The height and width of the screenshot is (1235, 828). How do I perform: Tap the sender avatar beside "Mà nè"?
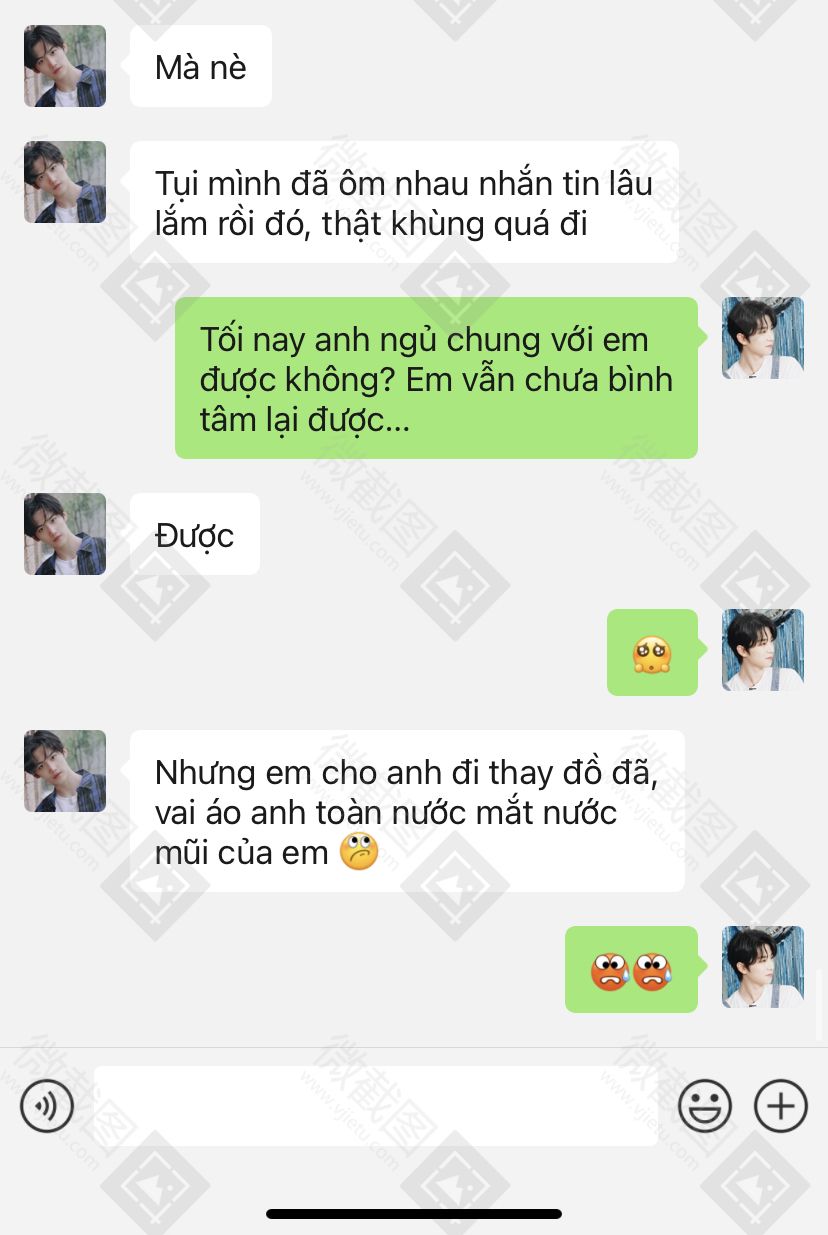[65, 66]
